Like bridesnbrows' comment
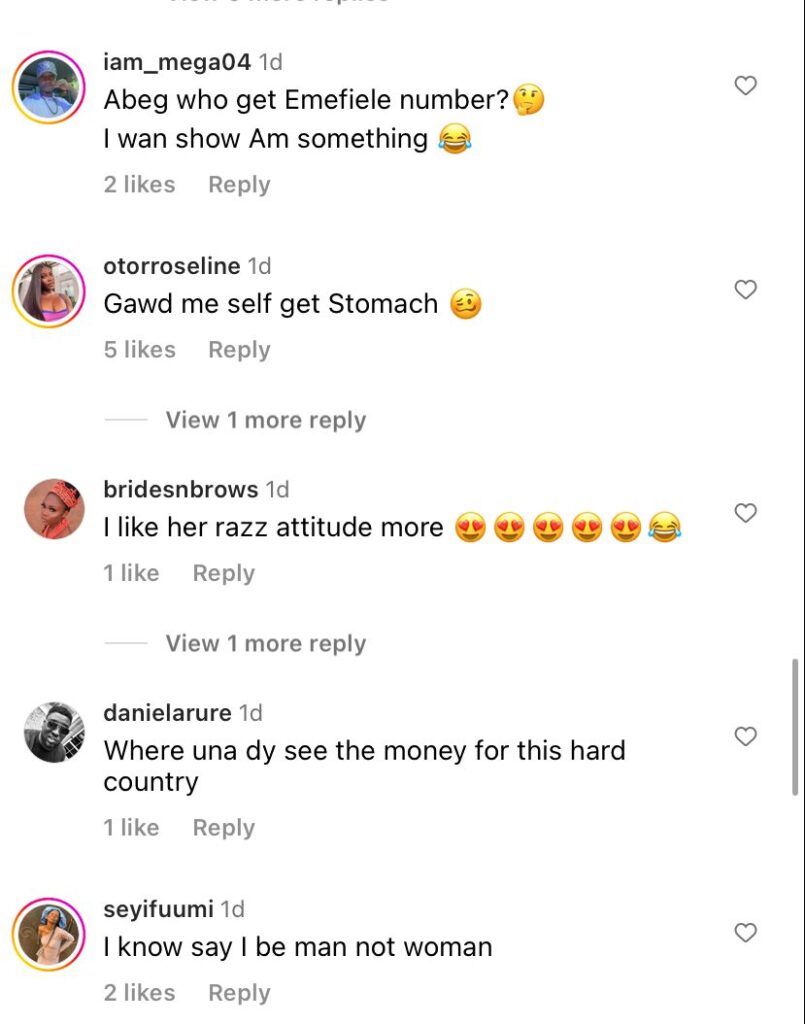 point(745,513)
